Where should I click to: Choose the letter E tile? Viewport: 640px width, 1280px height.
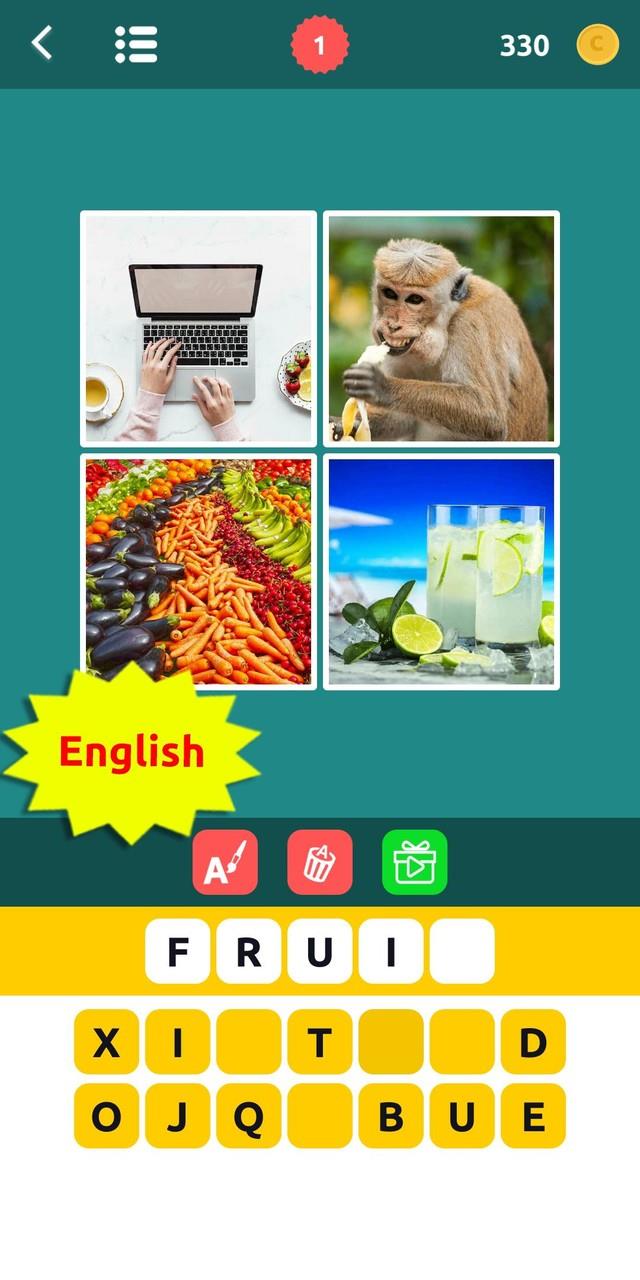(x=534, y=1116)
